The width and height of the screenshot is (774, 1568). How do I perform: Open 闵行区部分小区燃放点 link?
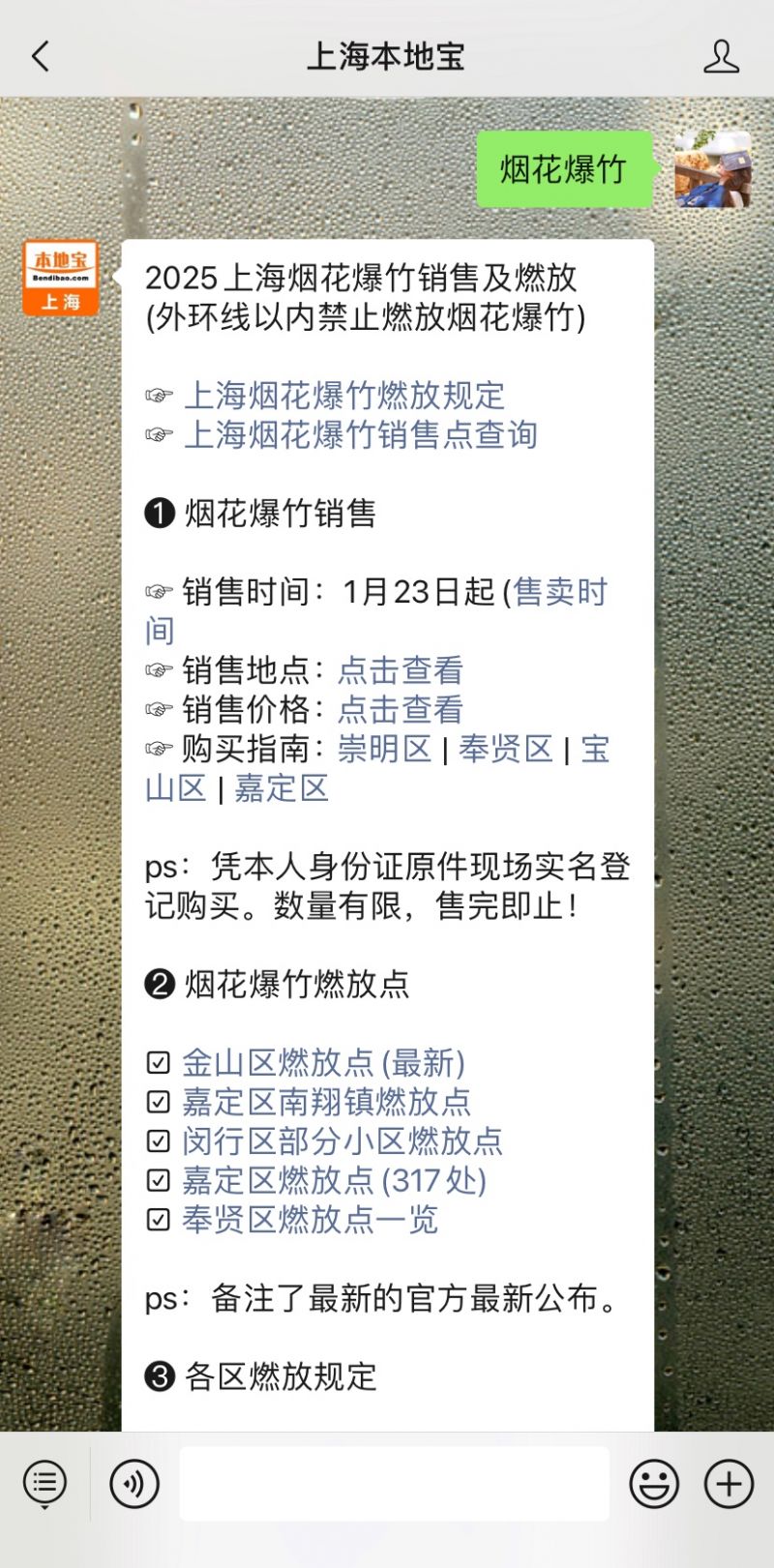(342, 1141)
